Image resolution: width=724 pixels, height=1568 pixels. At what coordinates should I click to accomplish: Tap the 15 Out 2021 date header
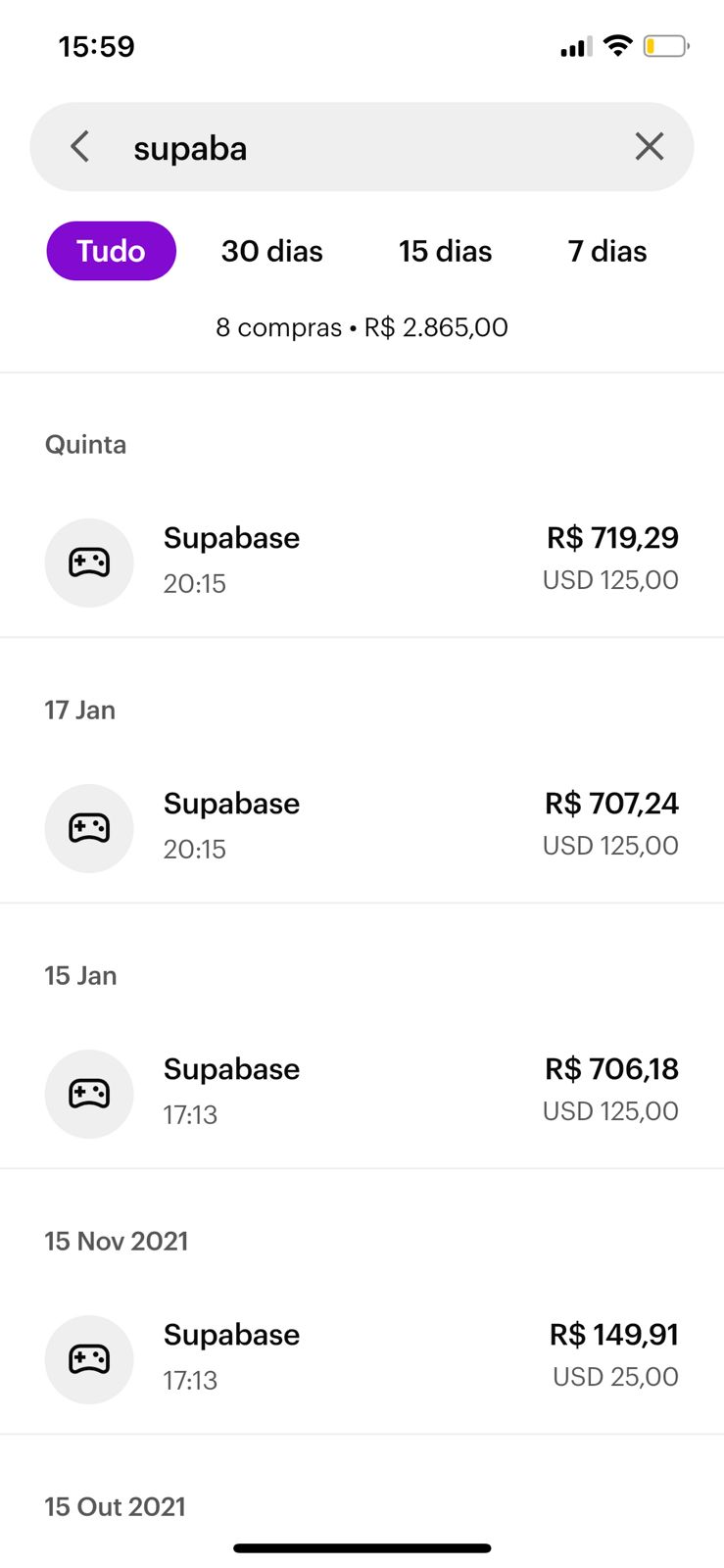(115, 1506)
